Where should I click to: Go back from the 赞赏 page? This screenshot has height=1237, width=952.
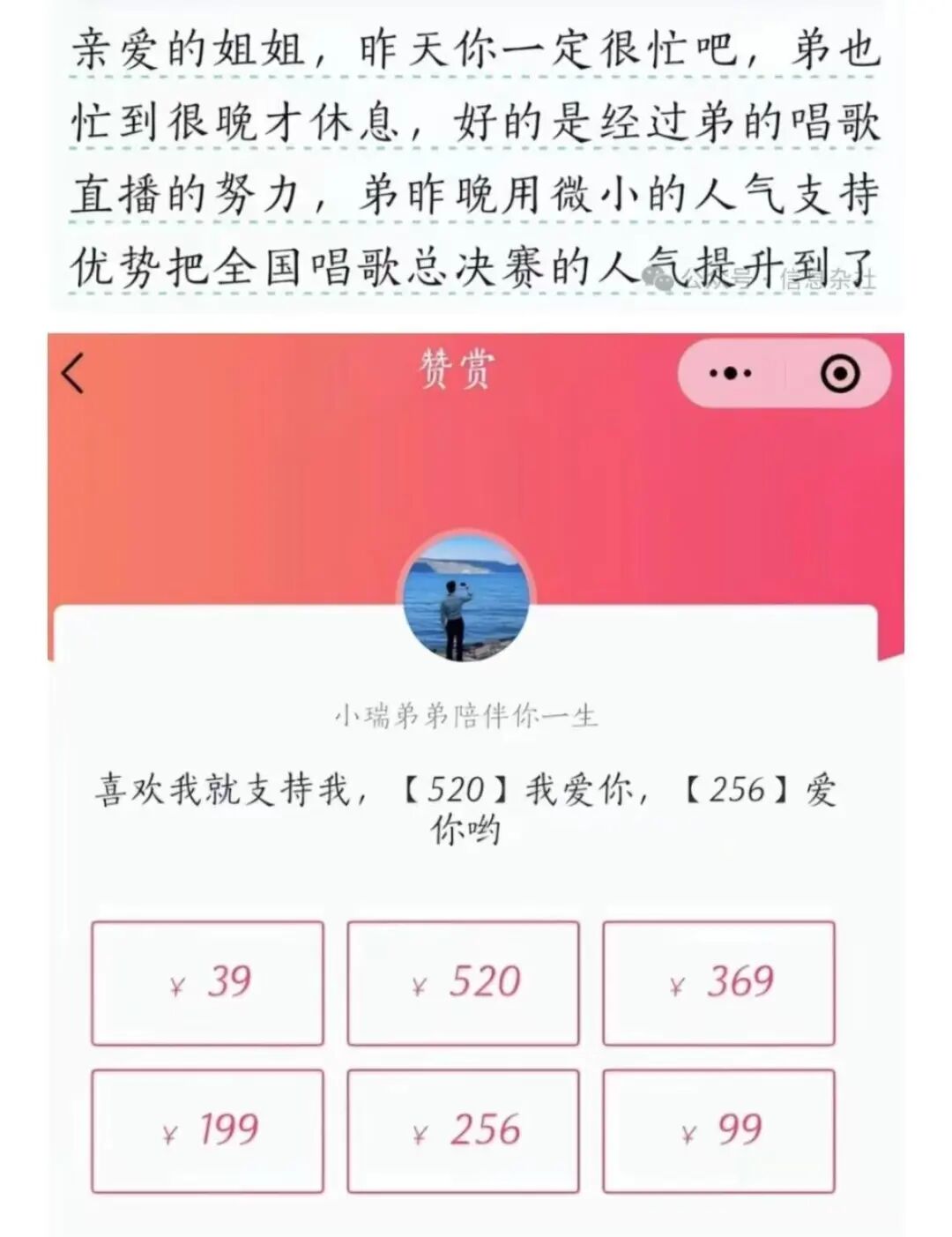pyautogui.click(x=74, y=373)
